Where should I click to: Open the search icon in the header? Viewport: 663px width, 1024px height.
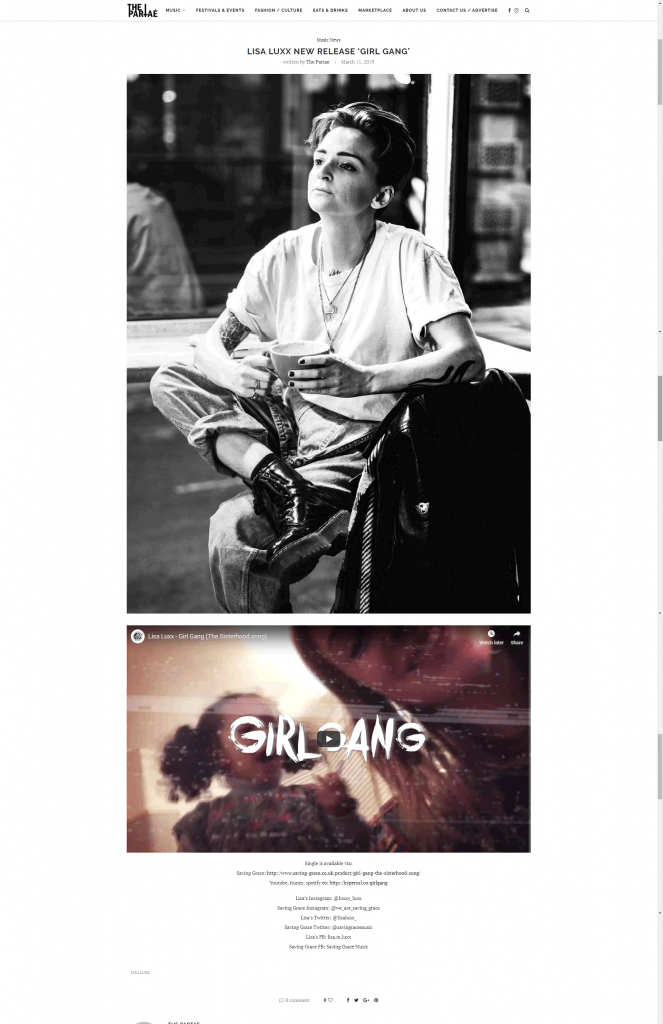coord(527,10)
